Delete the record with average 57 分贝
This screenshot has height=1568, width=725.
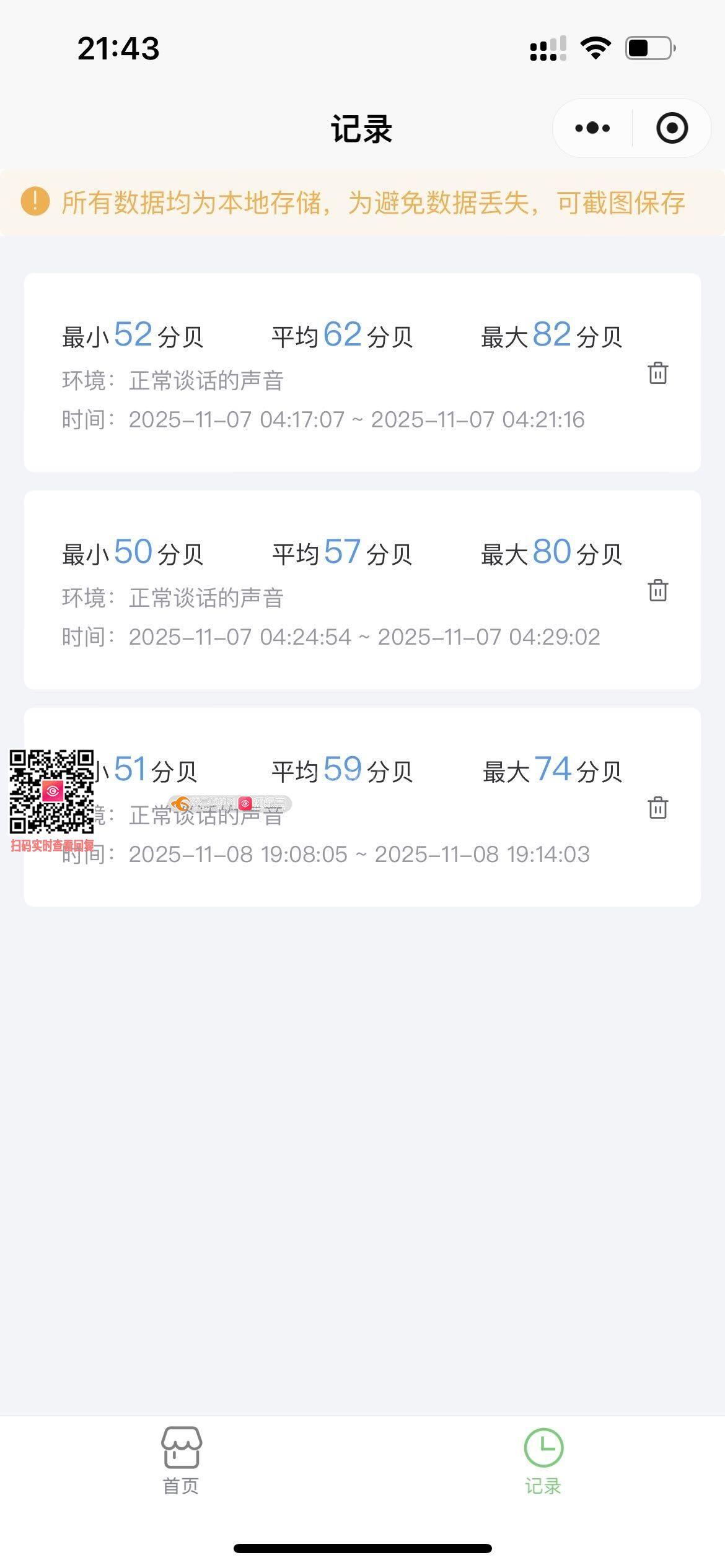coord(657,590)
